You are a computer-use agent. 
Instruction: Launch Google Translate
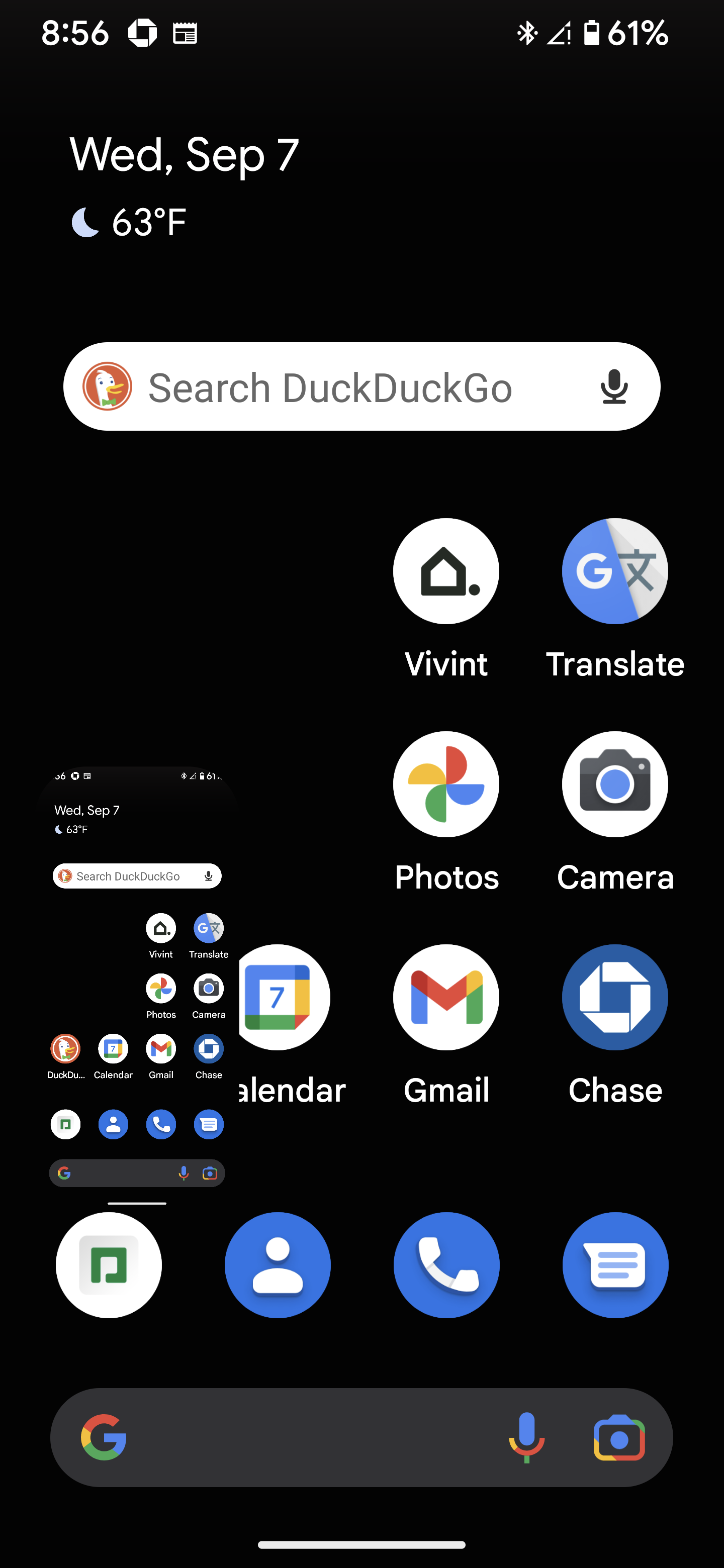click(x=614, y=571)
